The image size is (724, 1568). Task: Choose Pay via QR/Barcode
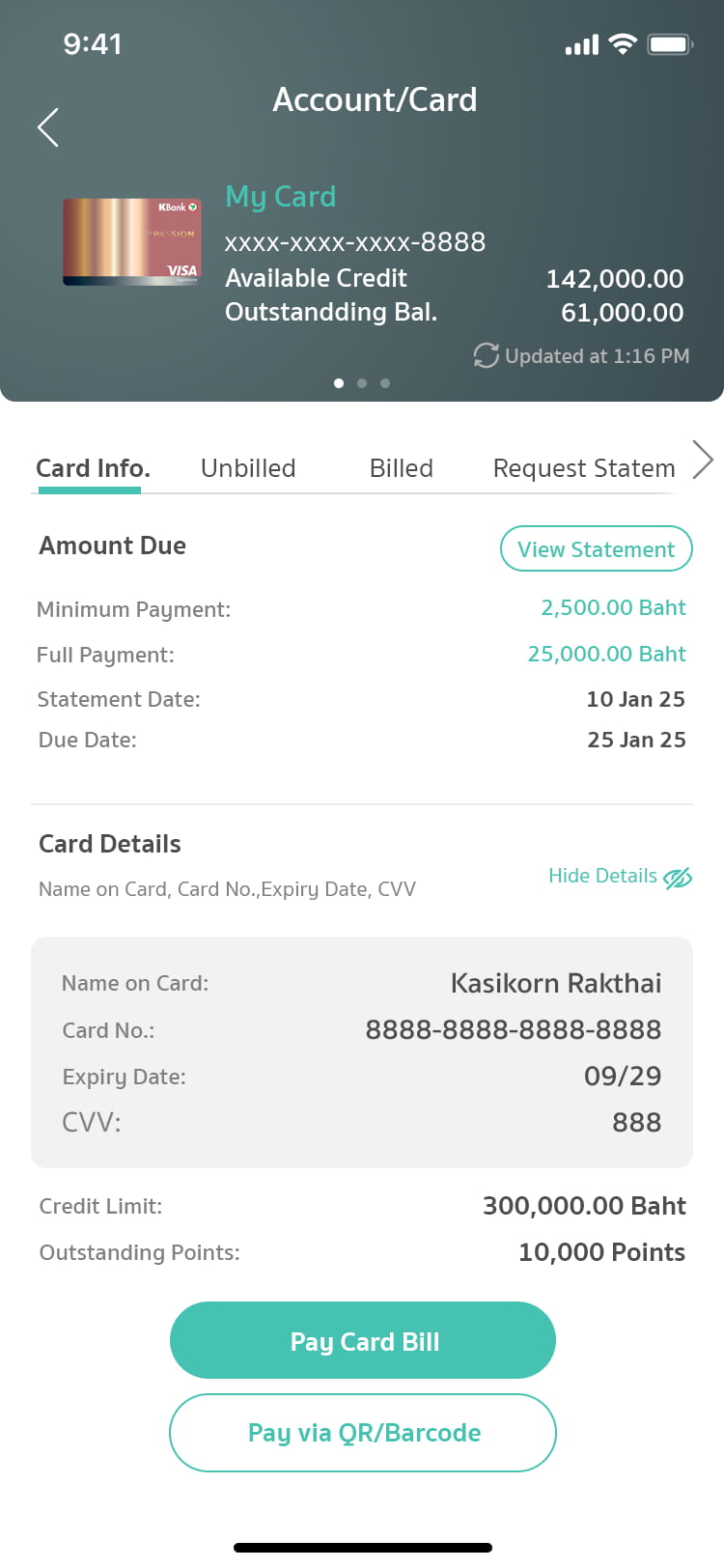363,1433
